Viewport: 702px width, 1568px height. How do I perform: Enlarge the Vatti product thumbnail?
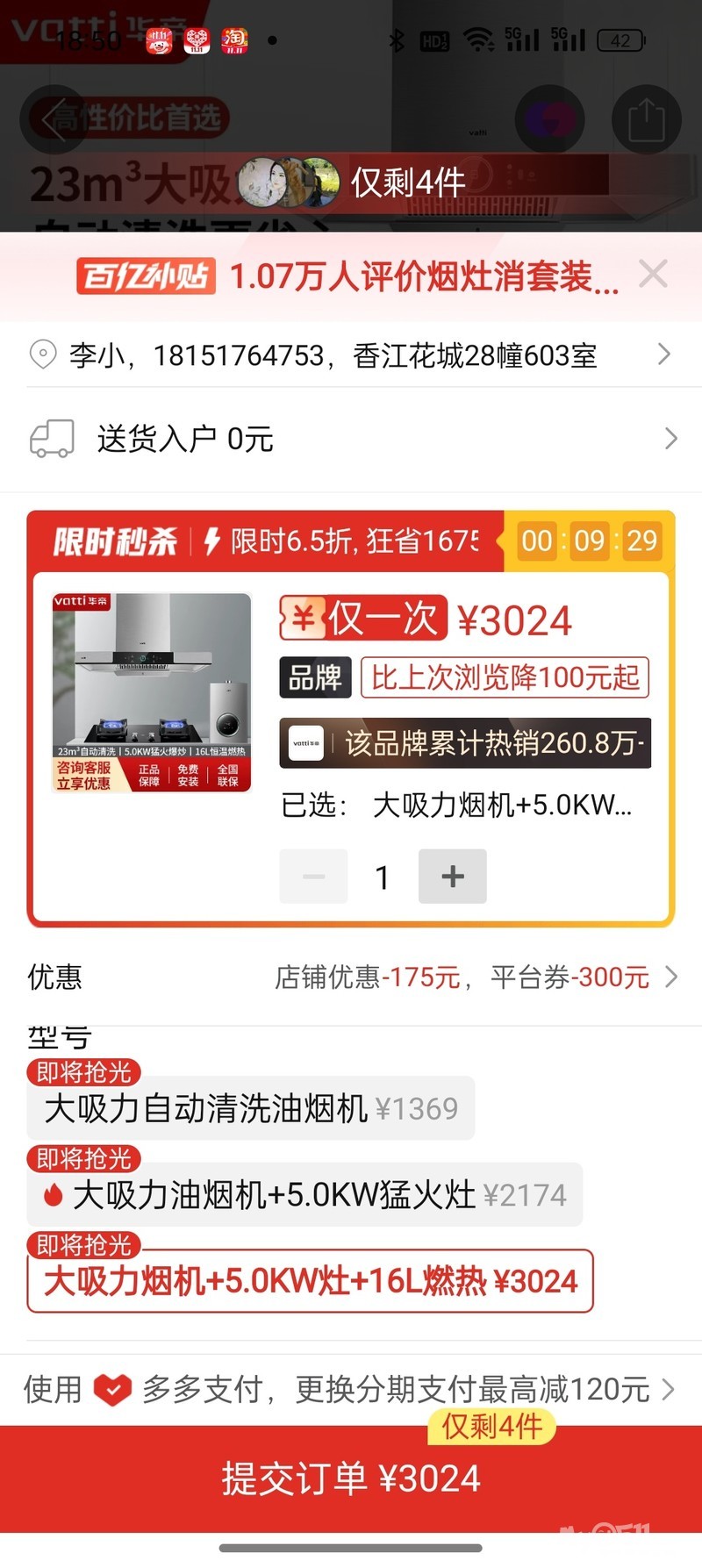153,693
